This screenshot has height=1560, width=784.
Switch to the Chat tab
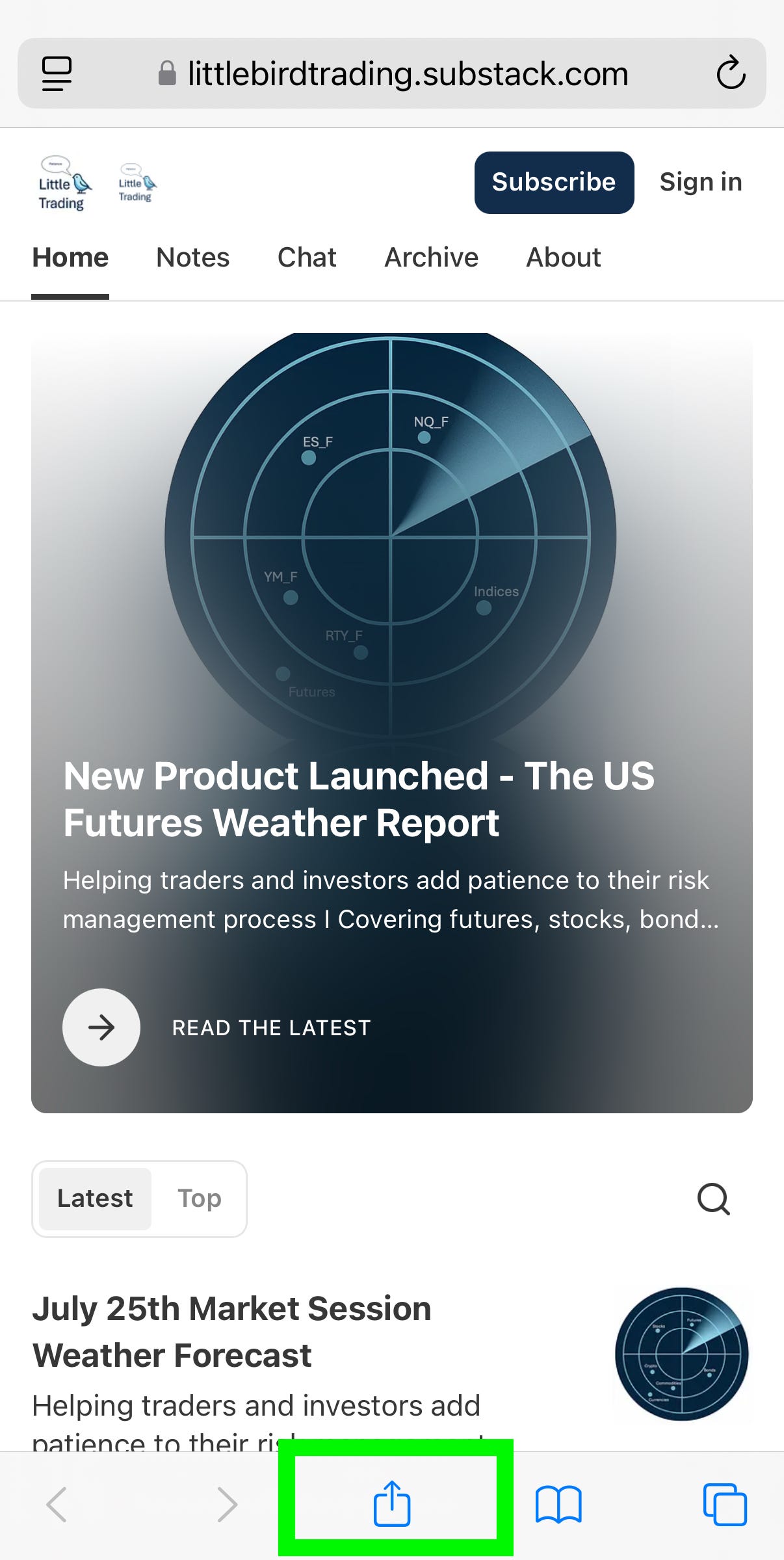click(307, 258)
